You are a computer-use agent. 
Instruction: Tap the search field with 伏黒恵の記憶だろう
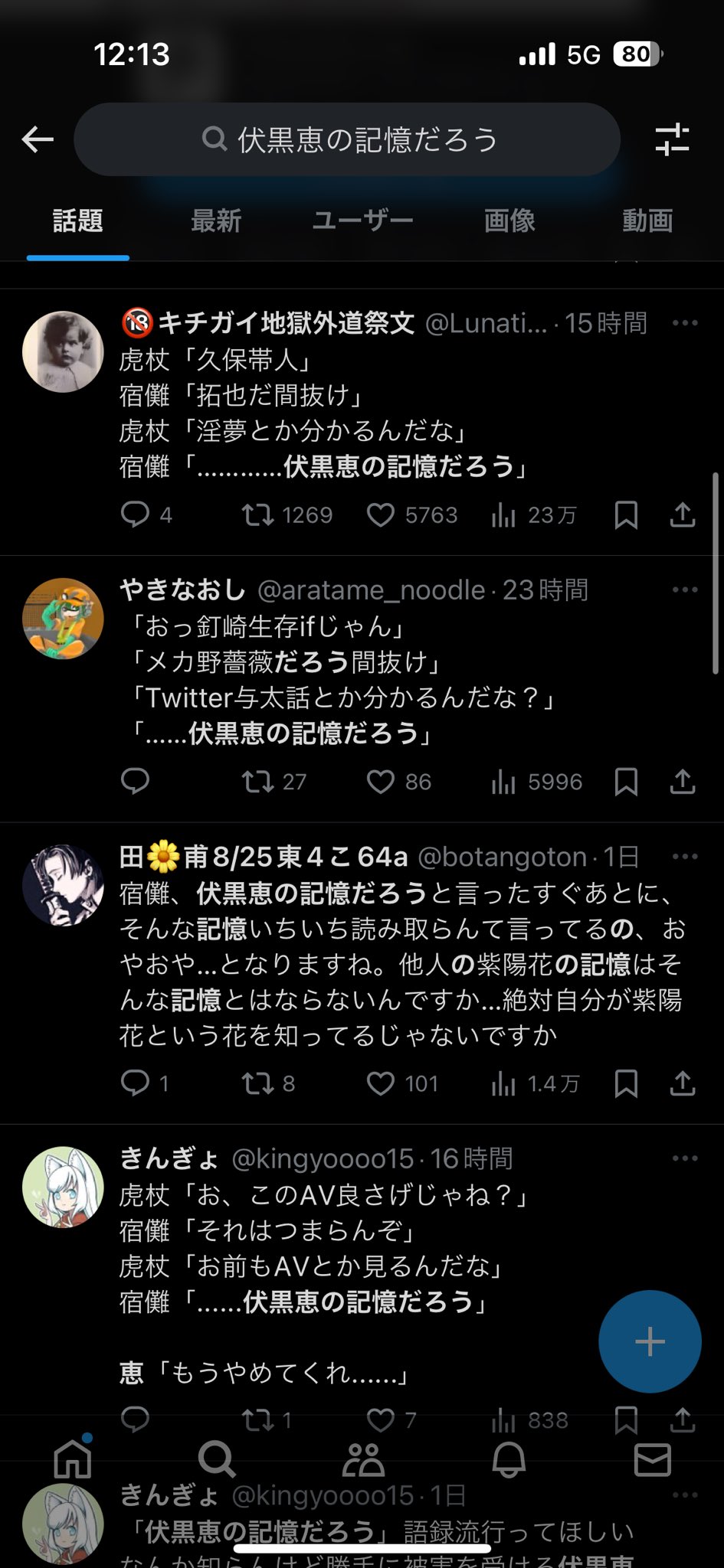(349, 140)
